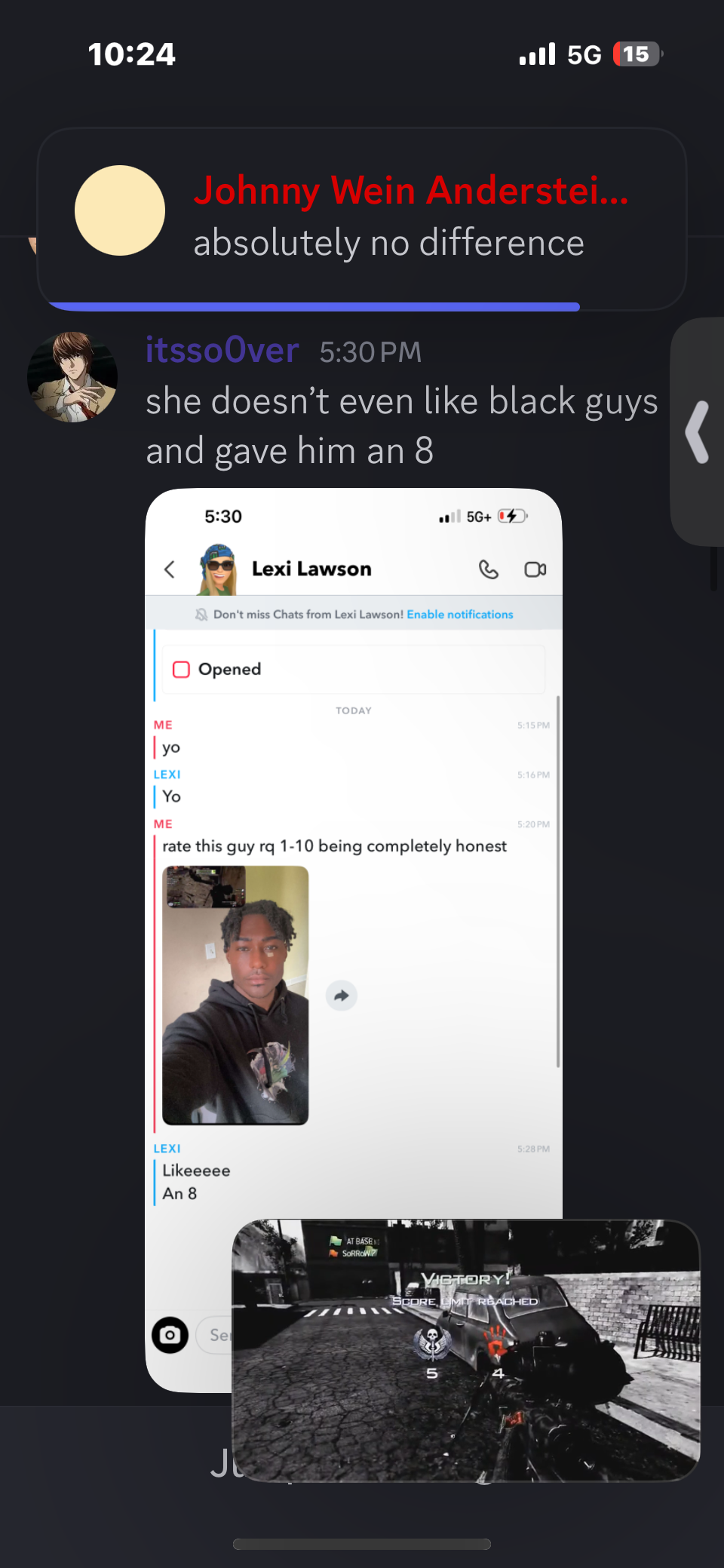Image resolution: width=724 pixels, height=1568 pixels.
Task: Tap the itssoOver username
Action: coord(222,351)
